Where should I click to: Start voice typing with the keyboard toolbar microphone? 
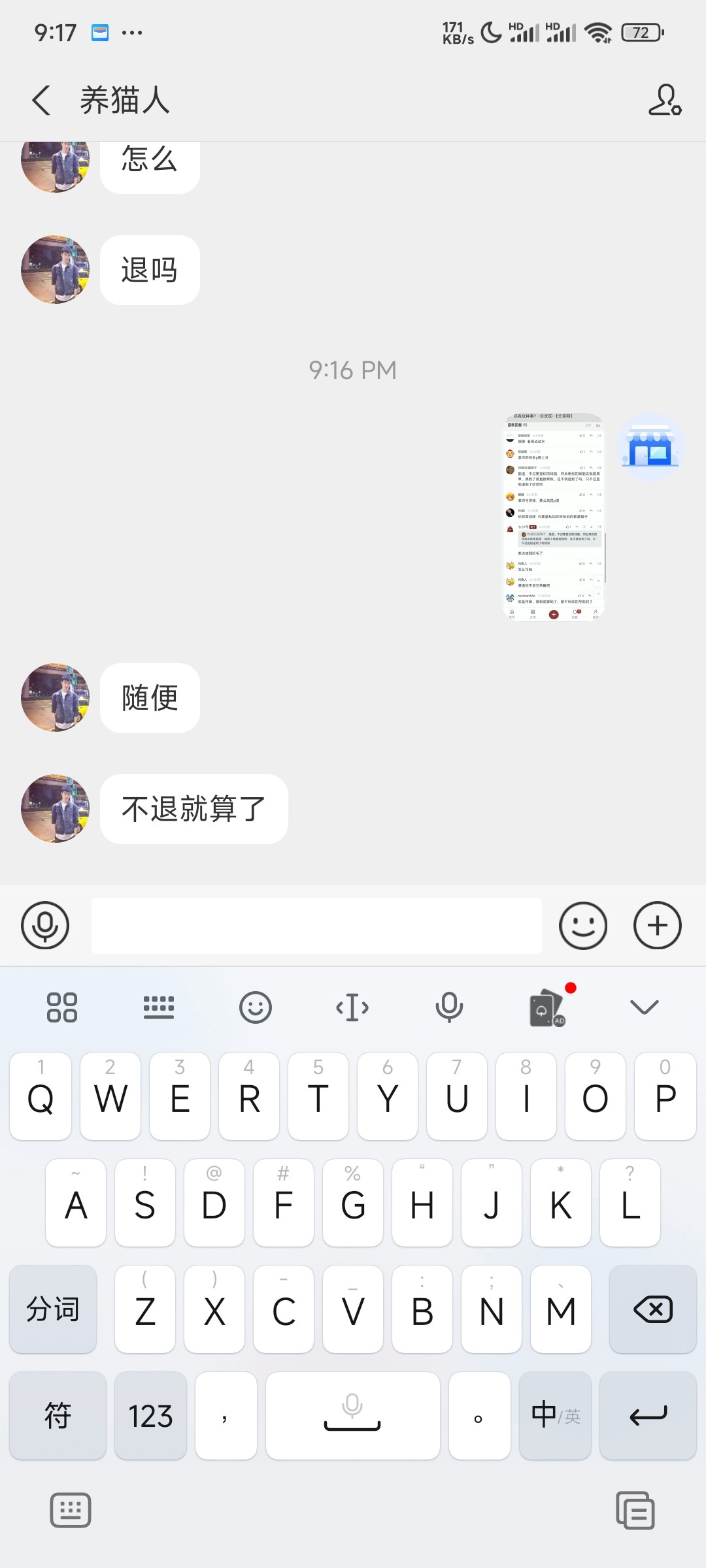(x=449, y=1007)
